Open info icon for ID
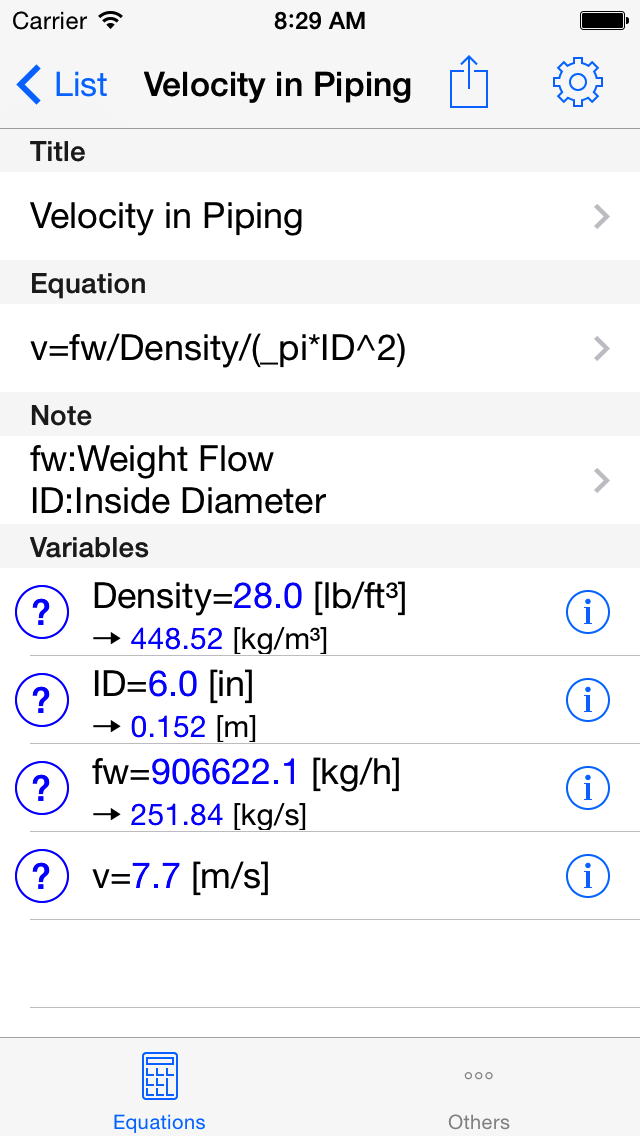The image size is (640, 1136). 587,701
